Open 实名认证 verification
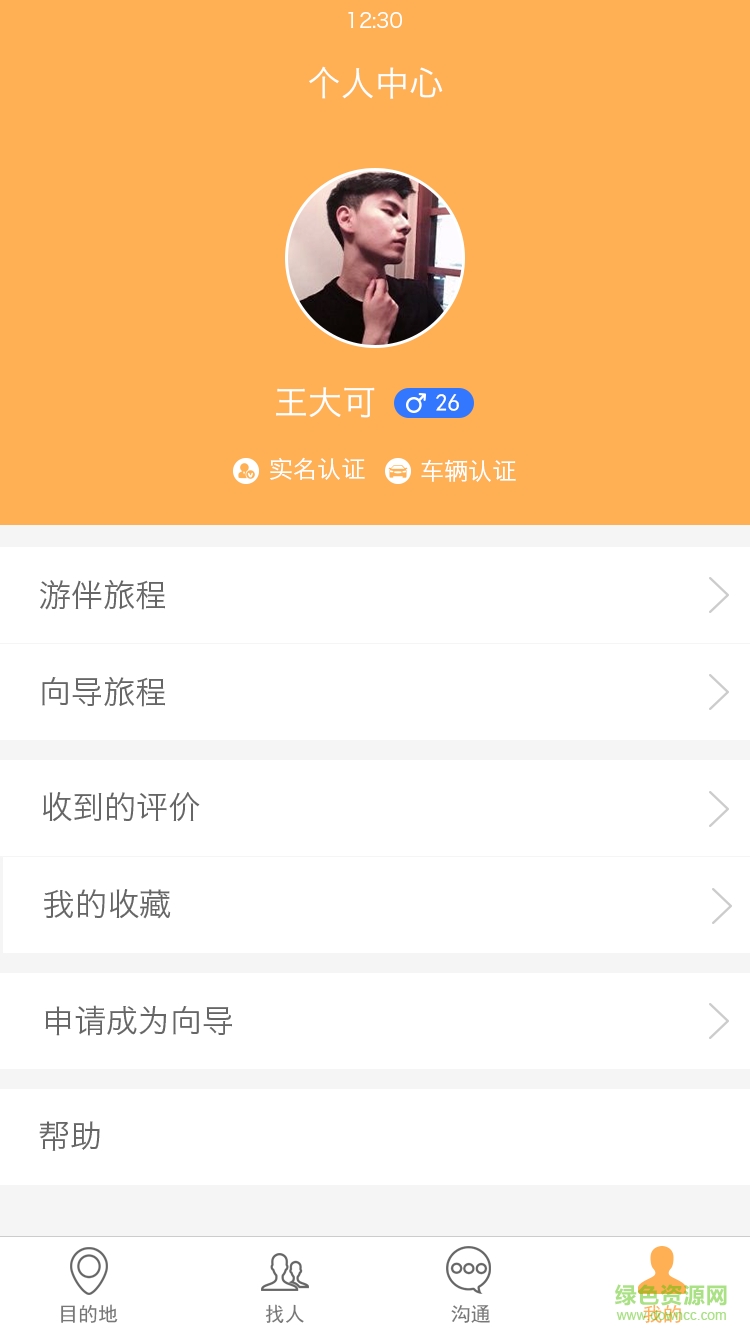The image size is (750, 1334). tap(300, 470)
